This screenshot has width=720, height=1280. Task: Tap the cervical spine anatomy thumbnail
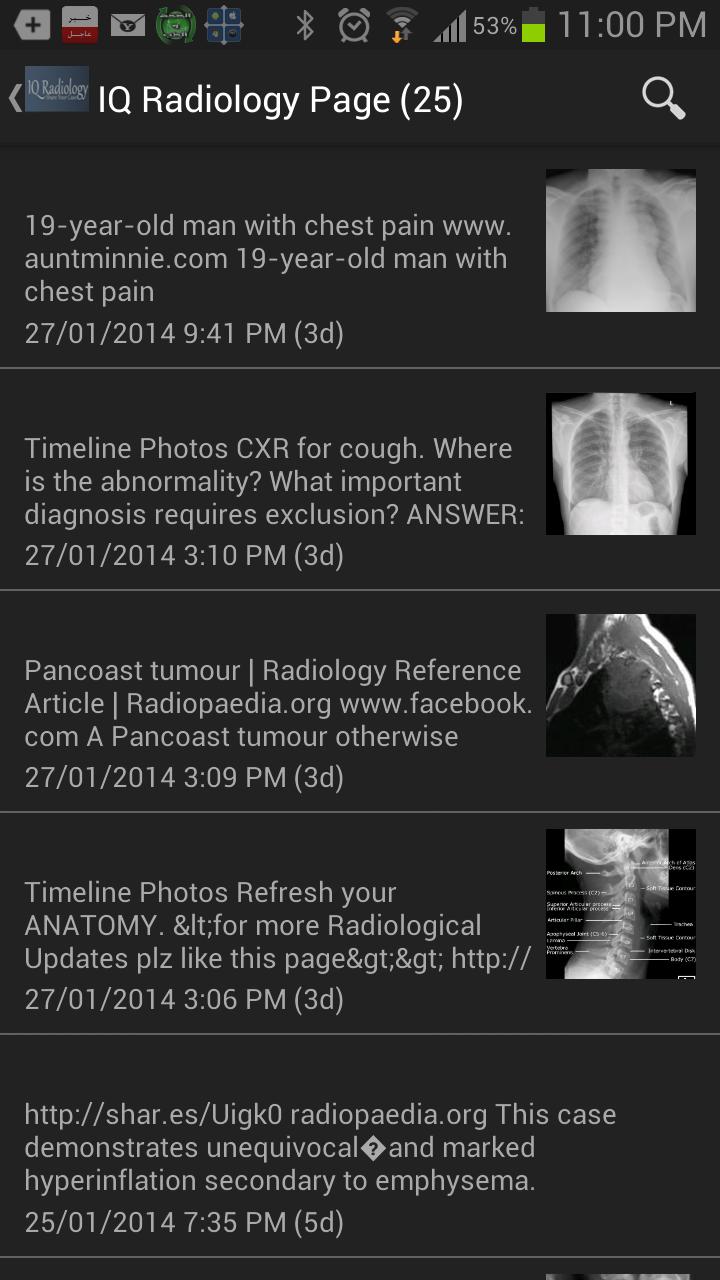click(x=620, y=903)
